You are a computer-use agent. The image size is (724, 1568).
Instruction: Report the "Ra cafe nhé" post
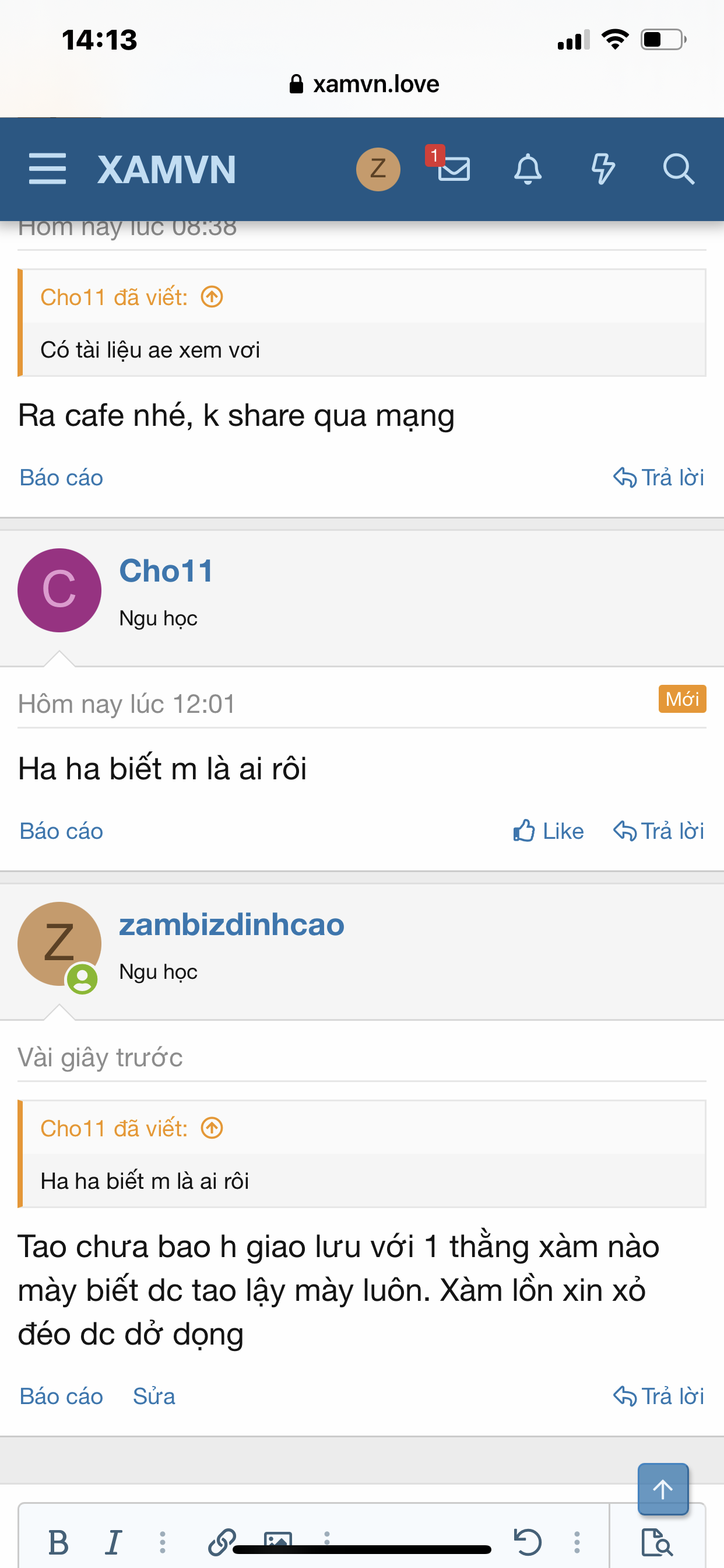pyautogui.click(x=61, y=477)
